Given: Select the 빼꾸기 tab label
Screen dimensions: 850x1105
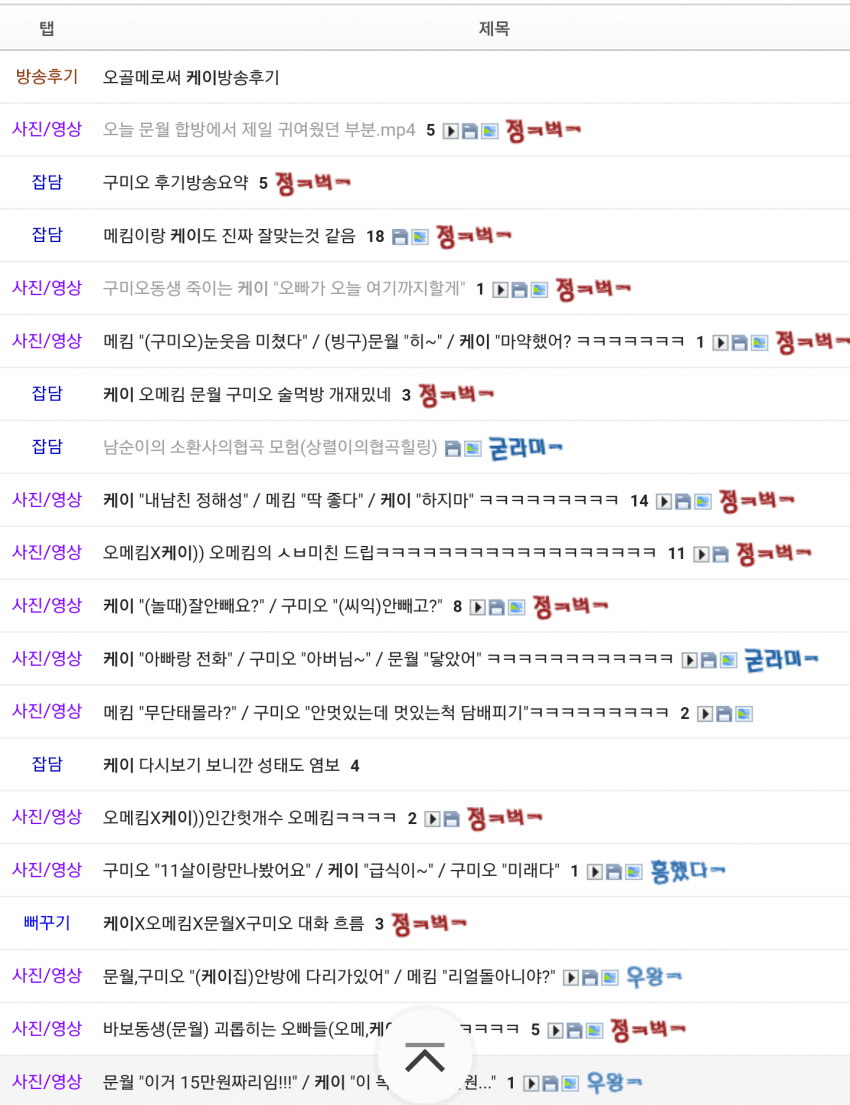Looking at the screenshot, I should 47,923.
